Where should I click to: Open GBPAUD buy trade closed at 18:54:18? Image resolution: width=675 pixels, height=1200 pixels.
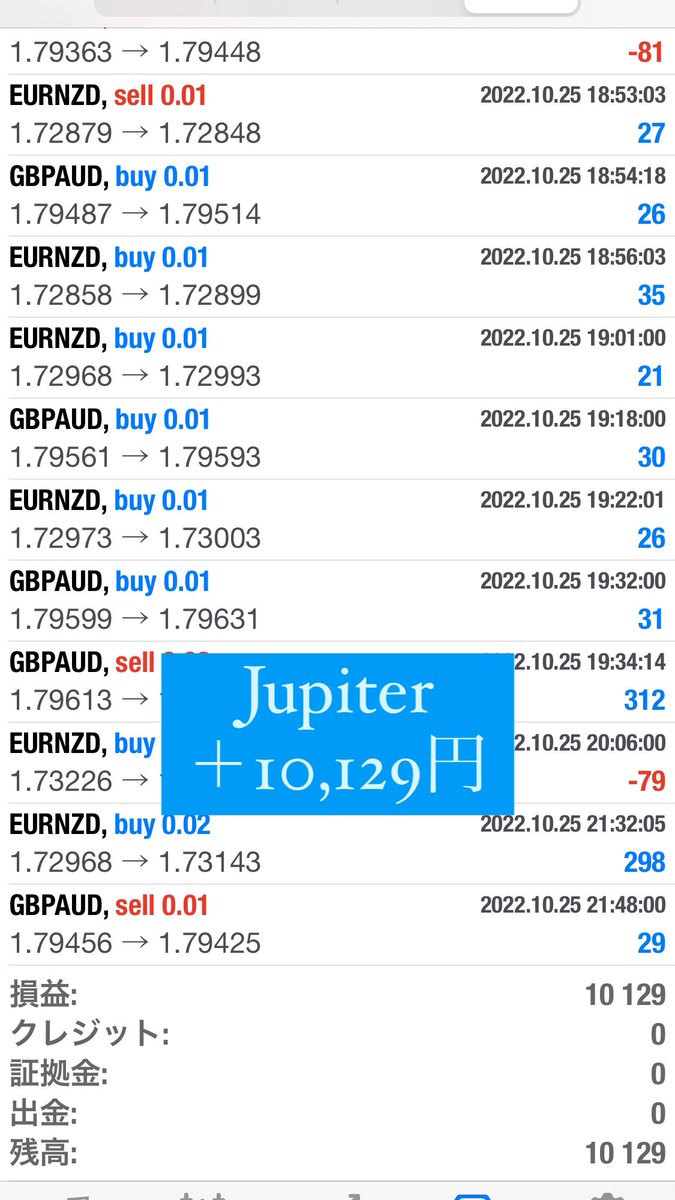337,196
